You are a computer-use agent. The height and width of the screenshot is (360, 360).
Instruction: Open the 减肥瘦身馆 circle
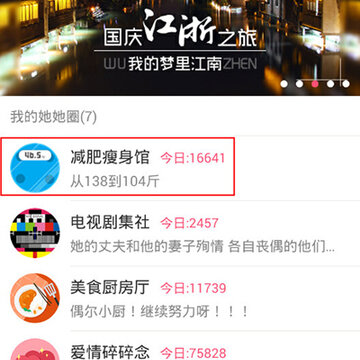coord(180,168)
